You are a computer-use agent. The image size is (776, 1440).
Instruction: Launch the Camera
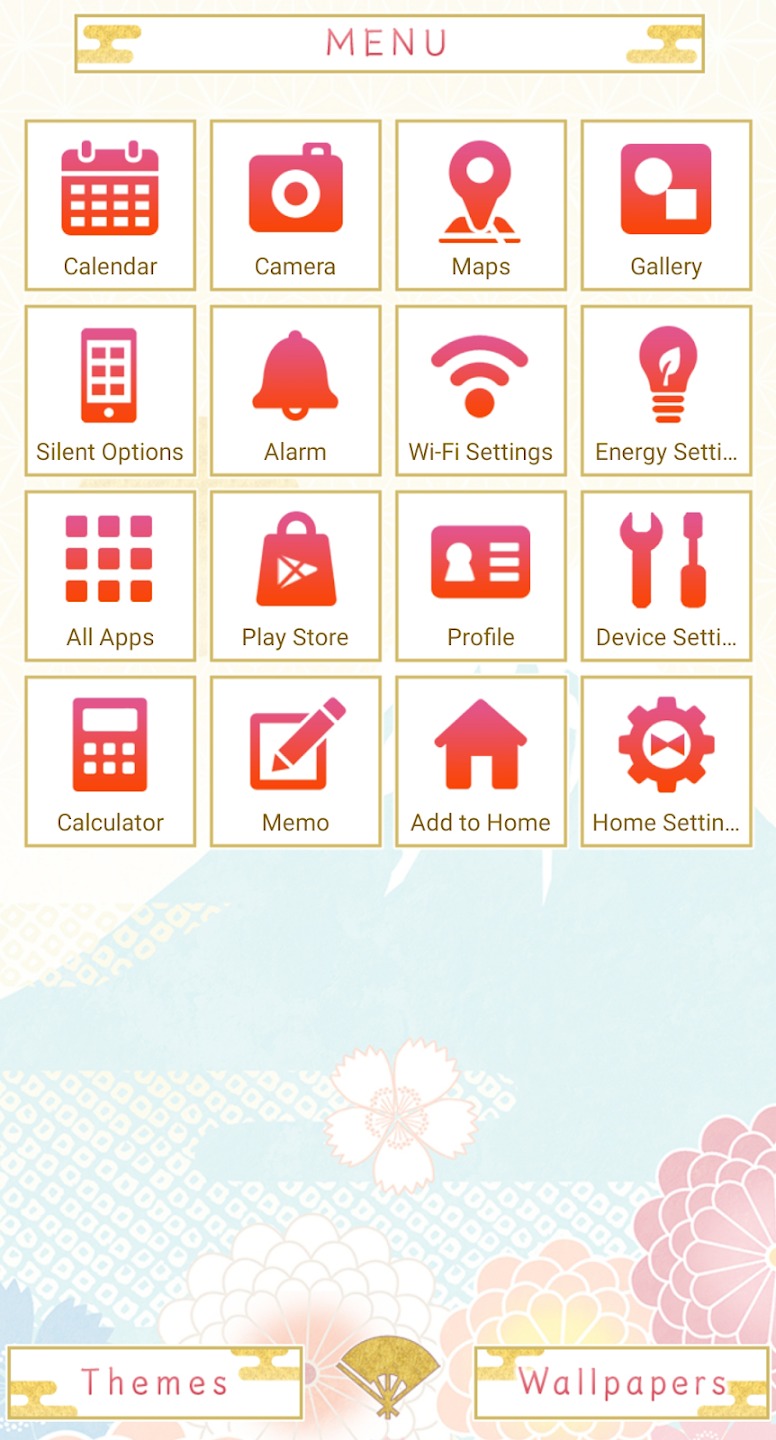pyautogui.click(x=295, y=205)
